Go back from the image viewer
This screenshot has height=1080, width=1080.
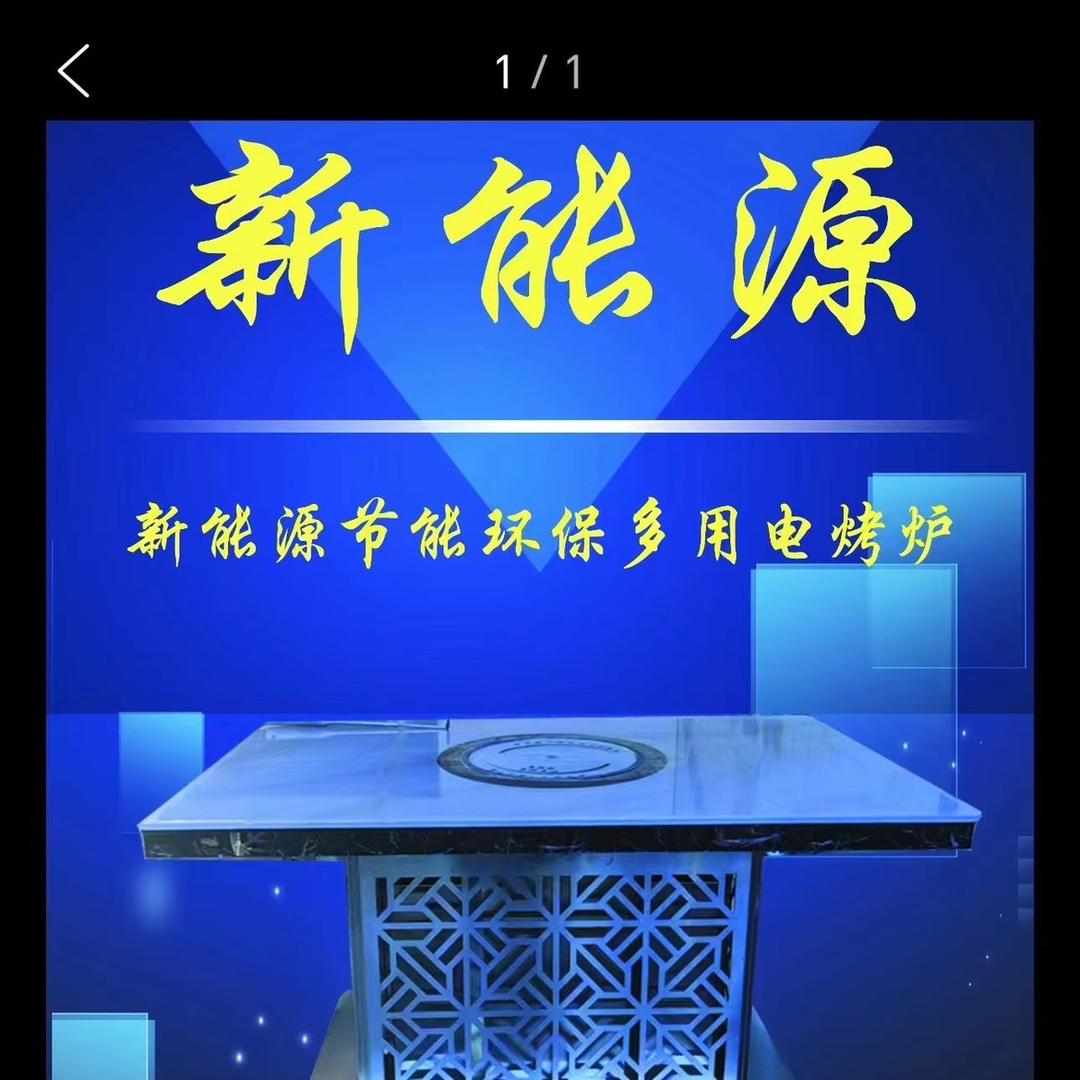(74, 71)
